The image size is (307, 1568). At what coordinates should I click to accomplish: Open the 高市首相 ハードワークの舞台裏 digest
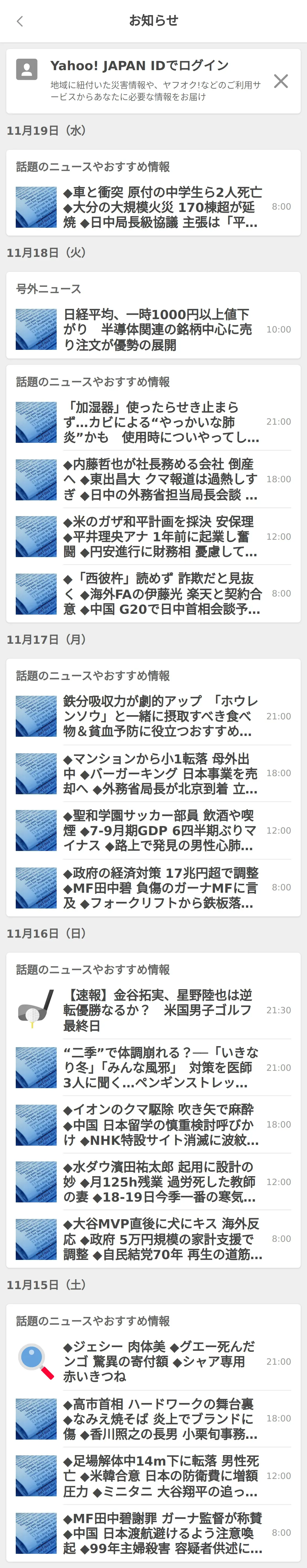click(153, 1418)
